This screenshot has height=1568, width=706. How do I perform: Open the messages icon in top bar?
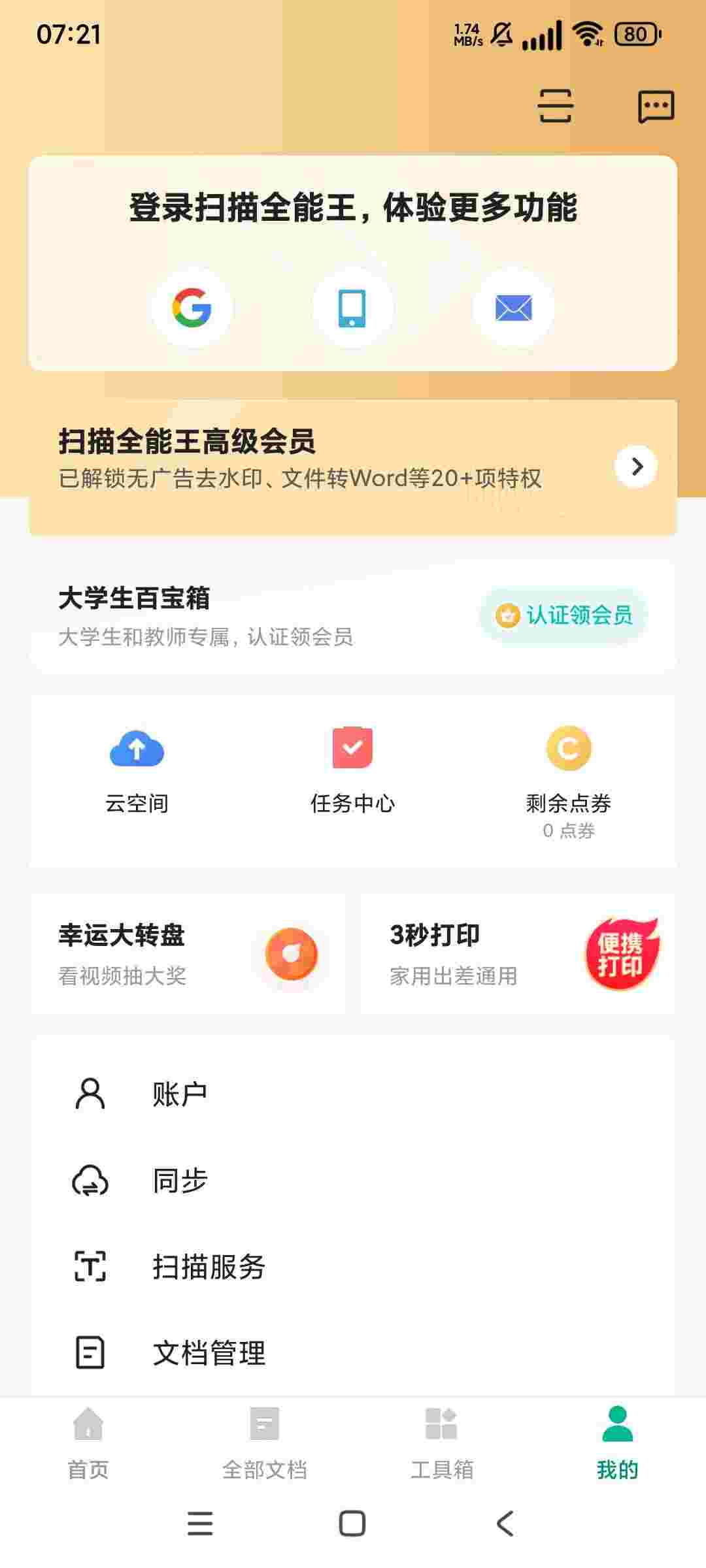click(x=656, y=106)
